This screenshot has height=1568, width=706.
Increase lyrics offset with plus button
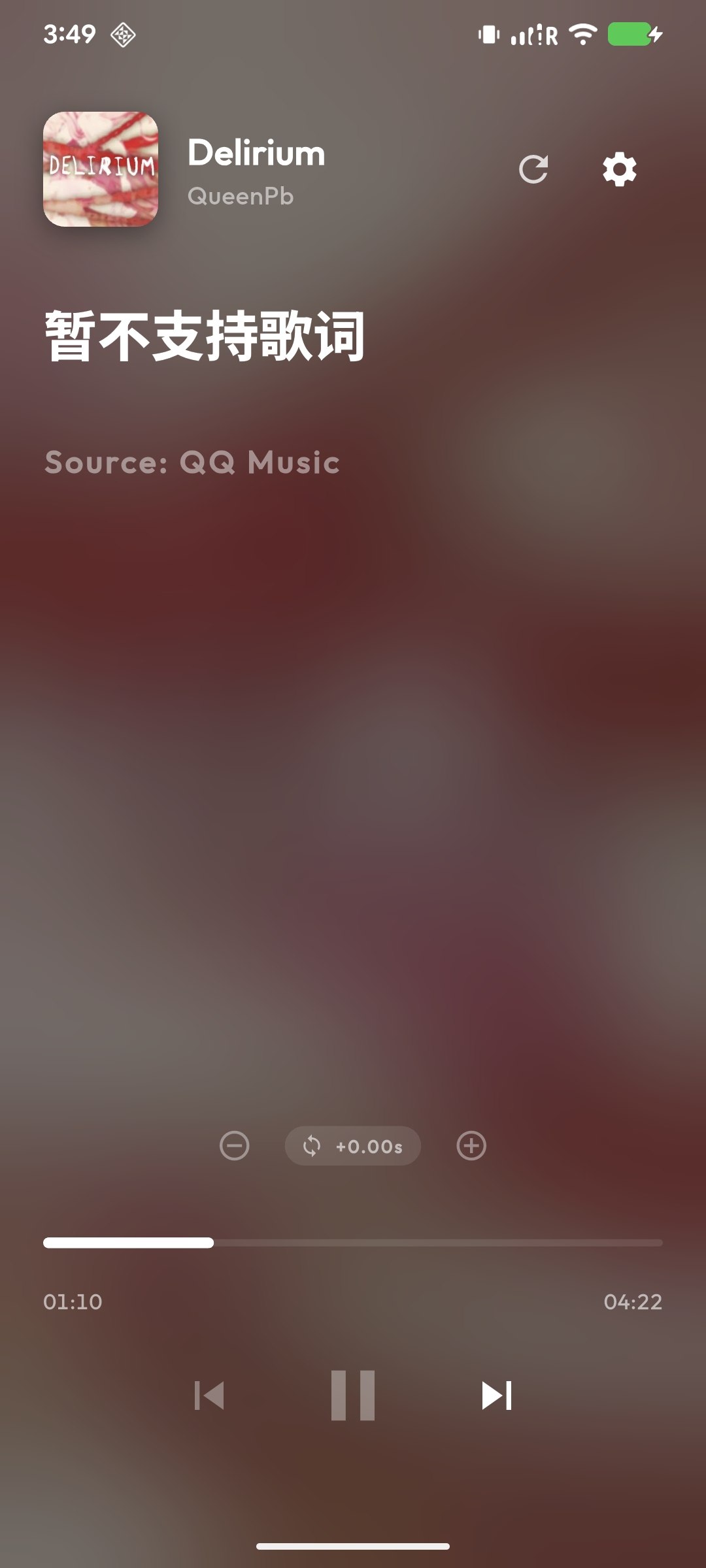click(471, 1146)
